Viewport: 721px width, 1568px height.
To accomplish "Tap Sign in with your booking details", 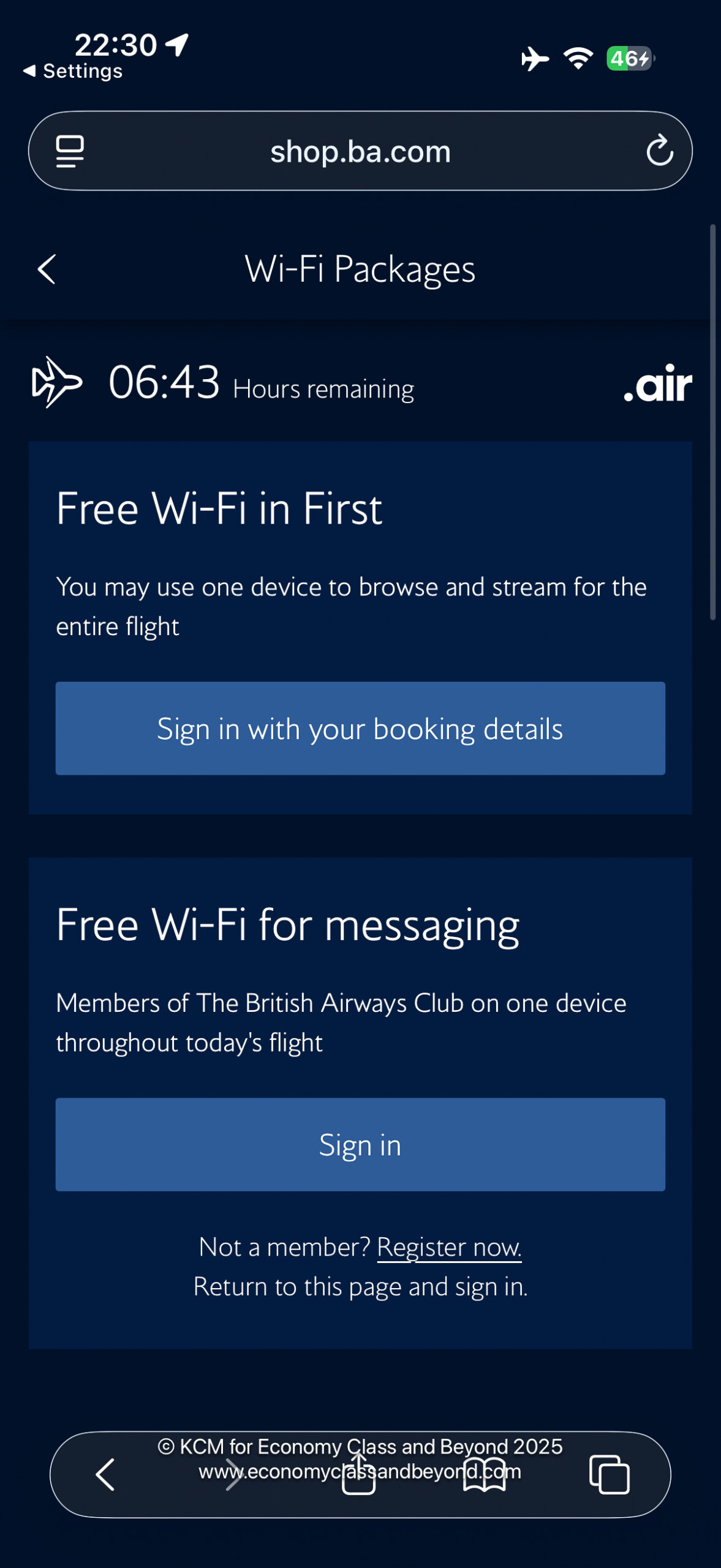I will tap(360, 728).
